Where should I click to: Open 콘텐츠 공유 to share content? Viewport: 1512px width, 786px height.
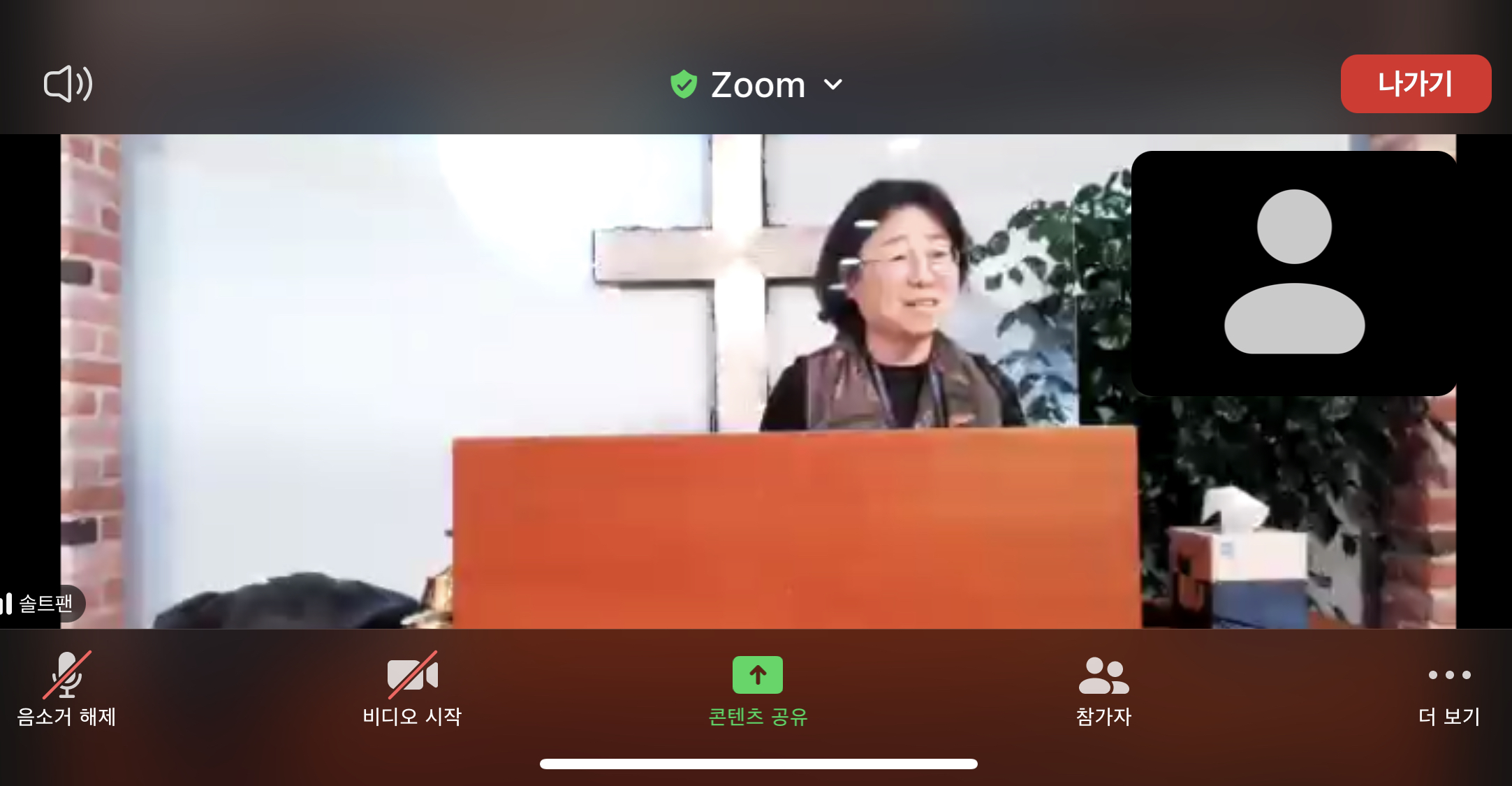coord(758,688)
